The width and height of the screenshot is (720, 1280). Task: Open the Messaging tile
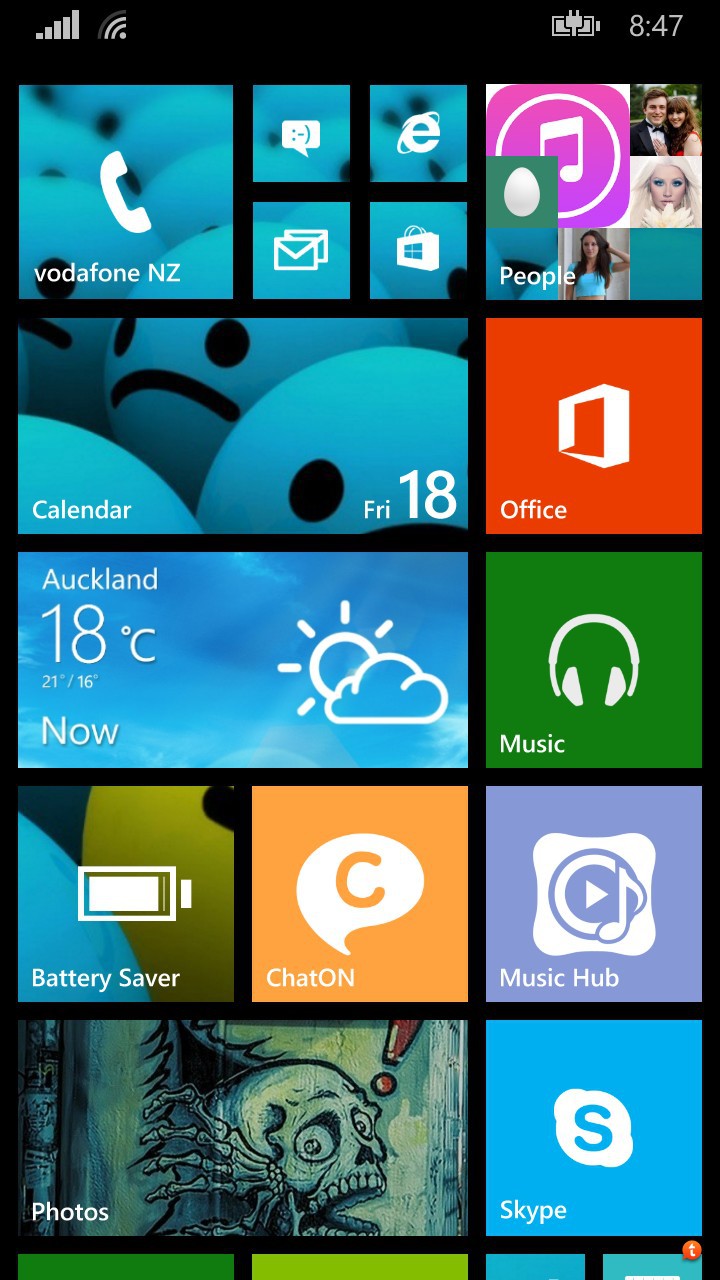tap(301, 134)
